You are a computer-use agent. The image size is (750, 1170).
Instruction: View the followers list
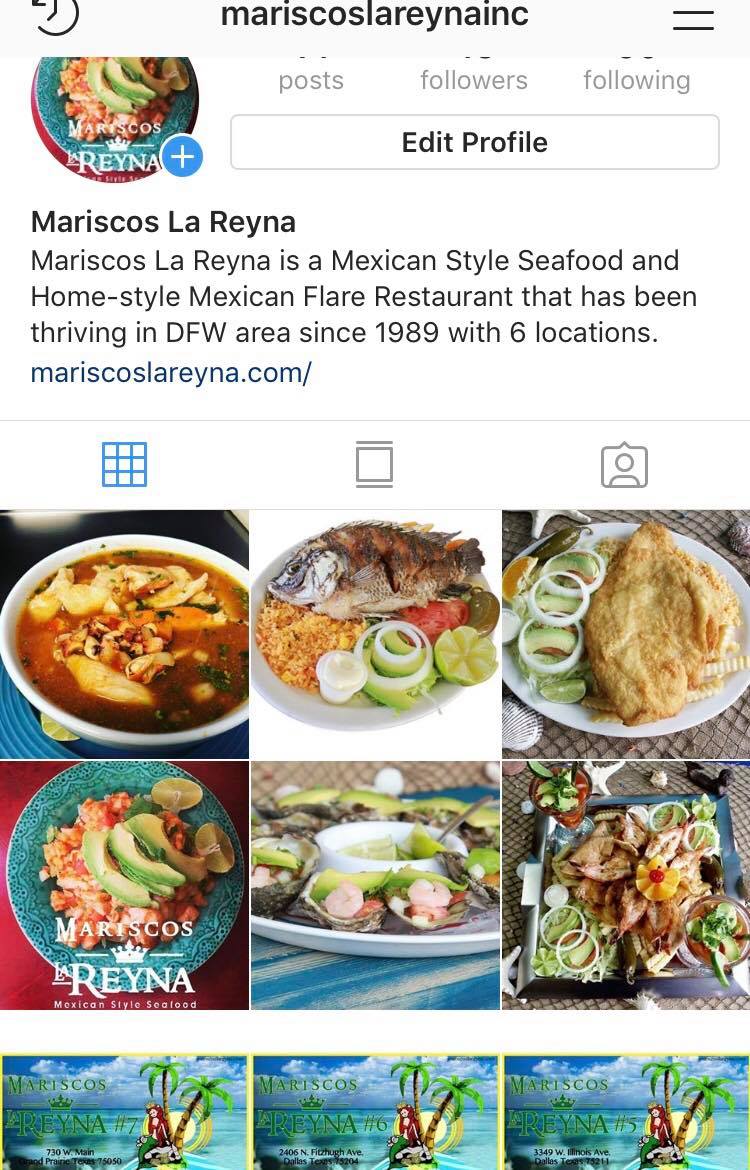click(x=473, y=78)
